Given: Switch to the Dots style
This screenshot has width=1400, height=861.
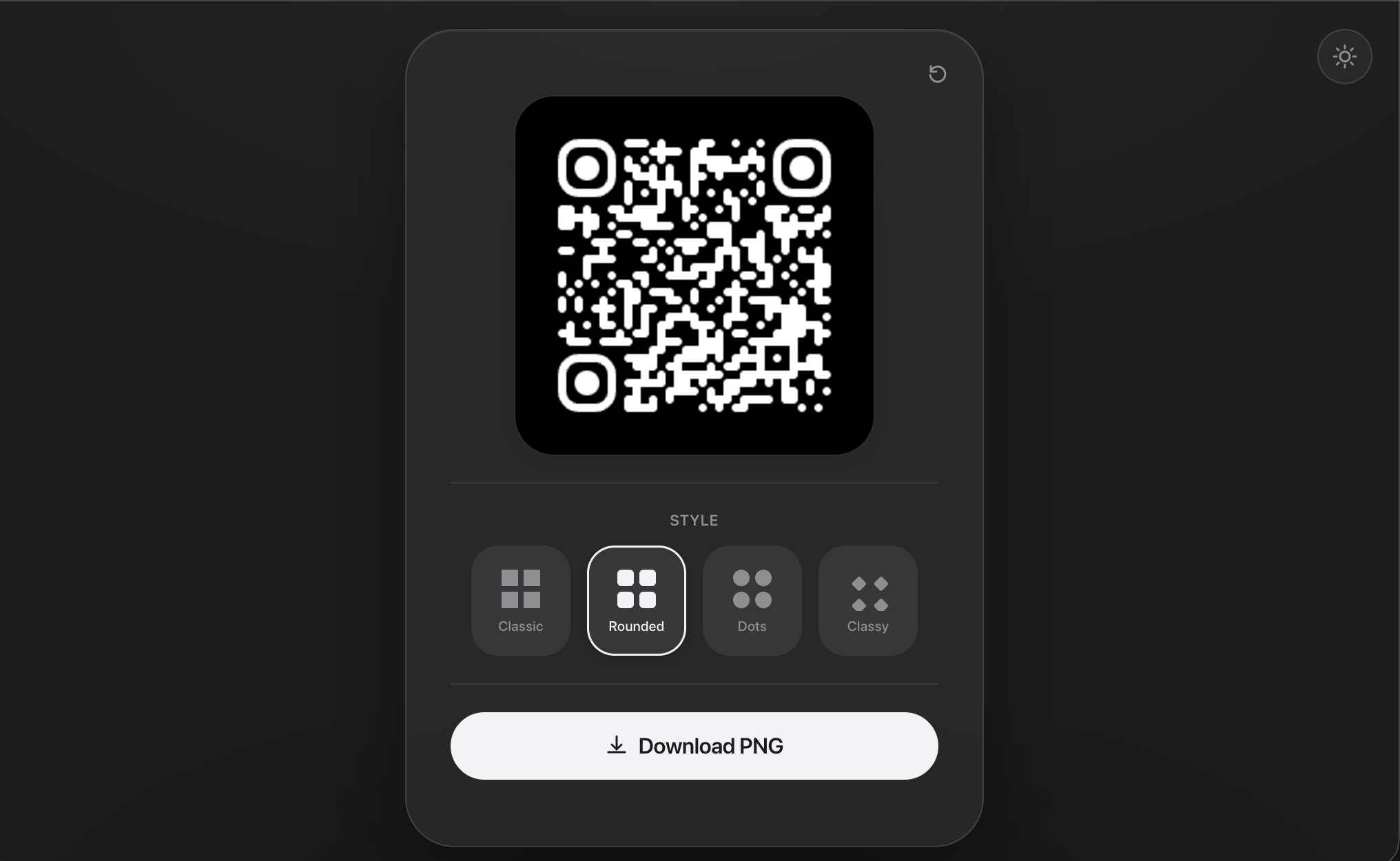Looking at the screenshot, I should click(x=752, y=600).
